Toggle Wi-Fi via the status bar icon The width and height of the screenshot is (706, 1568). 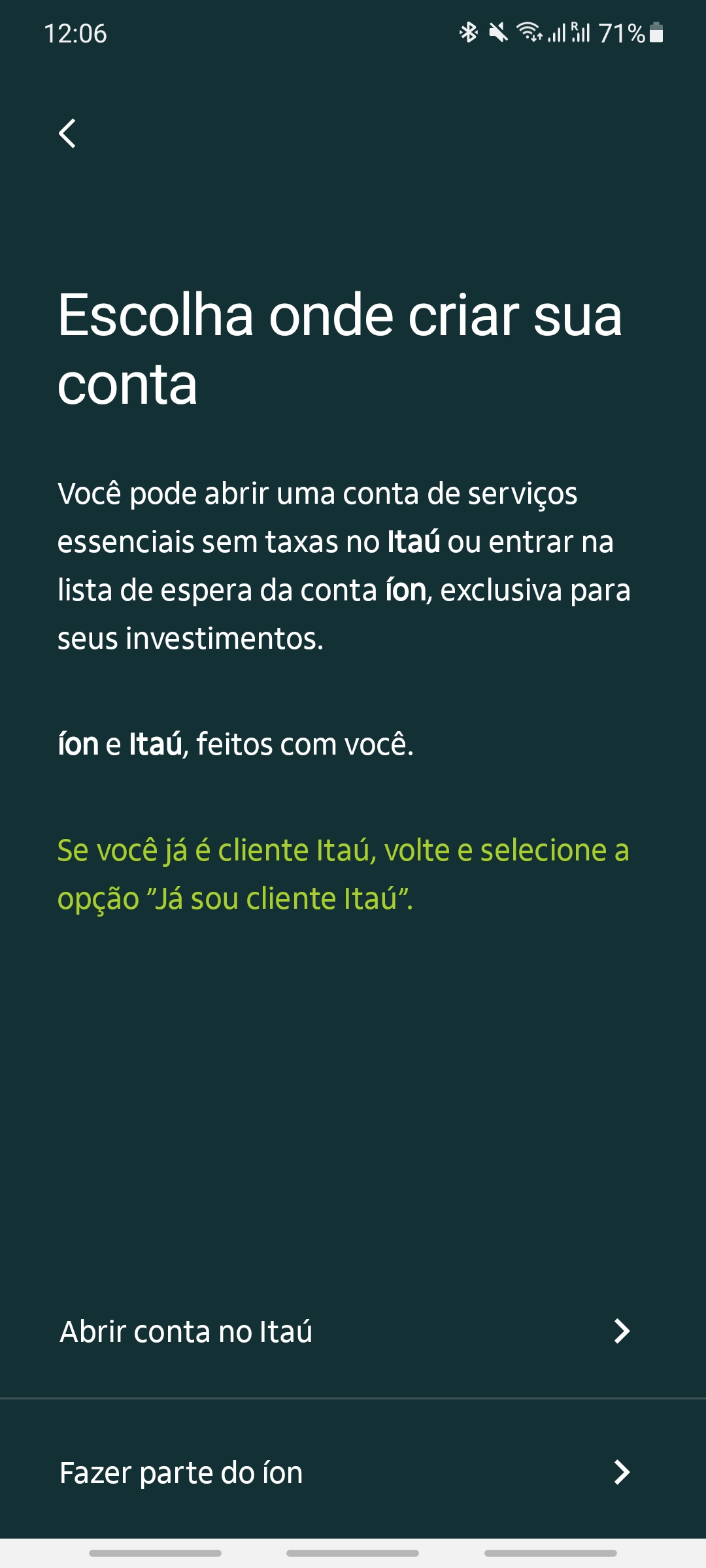tap(529, 34)
